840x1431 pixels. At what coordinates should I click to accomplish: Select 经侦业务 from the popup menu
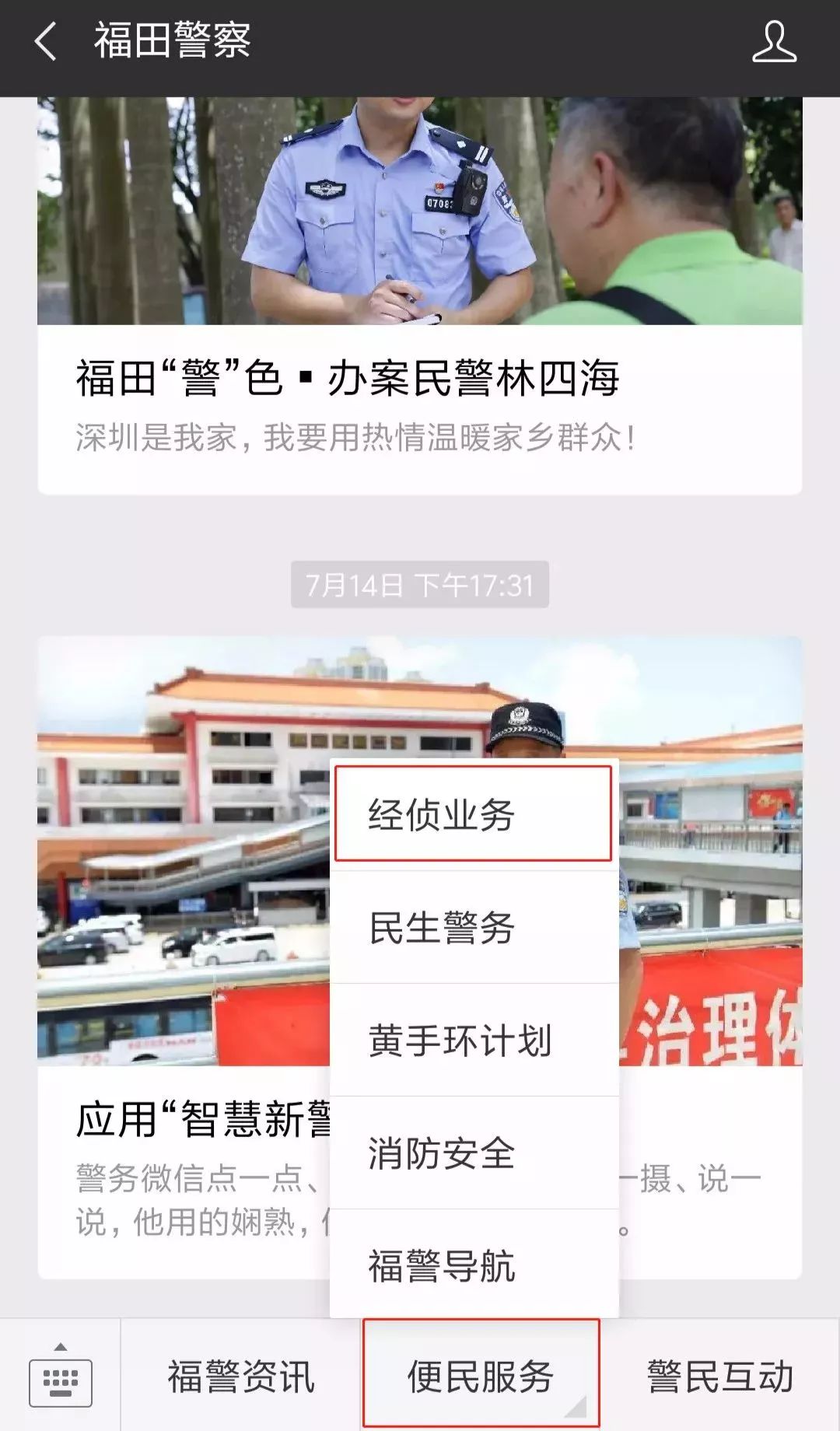point(473,814)
